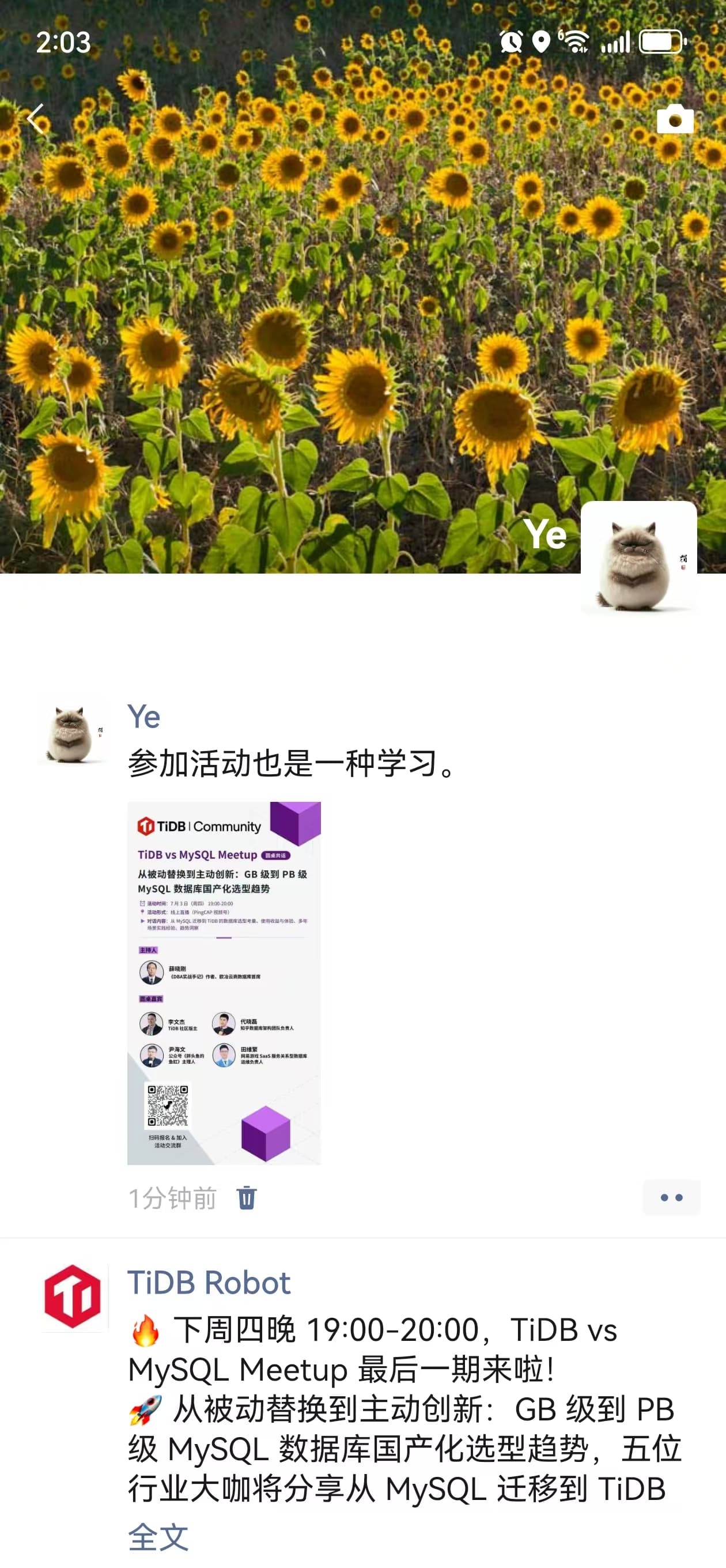Expand full text via 全文
This screenshot has width=726, height=1568.
pyautogui.click(x=158, y=1536)
